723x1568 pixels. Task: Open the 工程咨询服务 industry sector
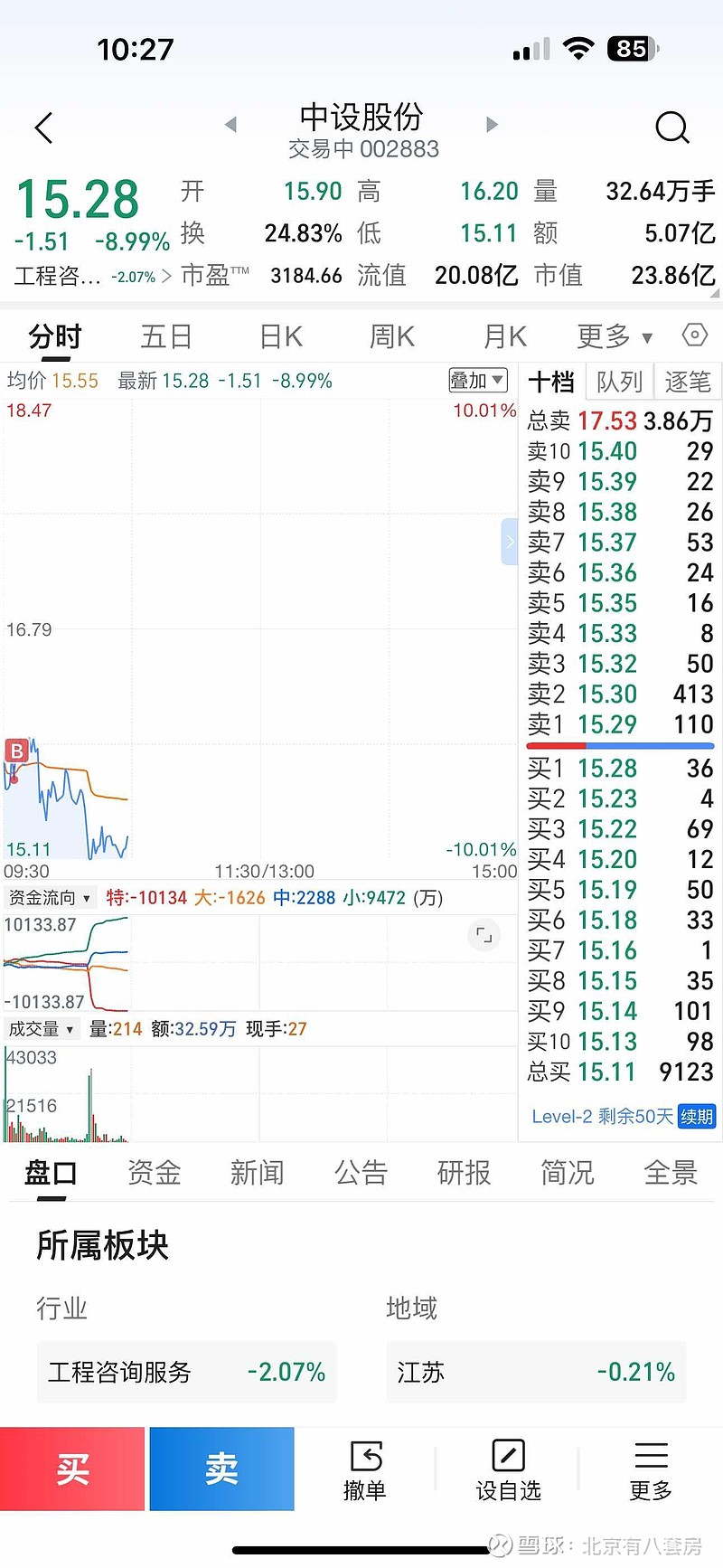pyautogui.click(x=186, y=1372)
